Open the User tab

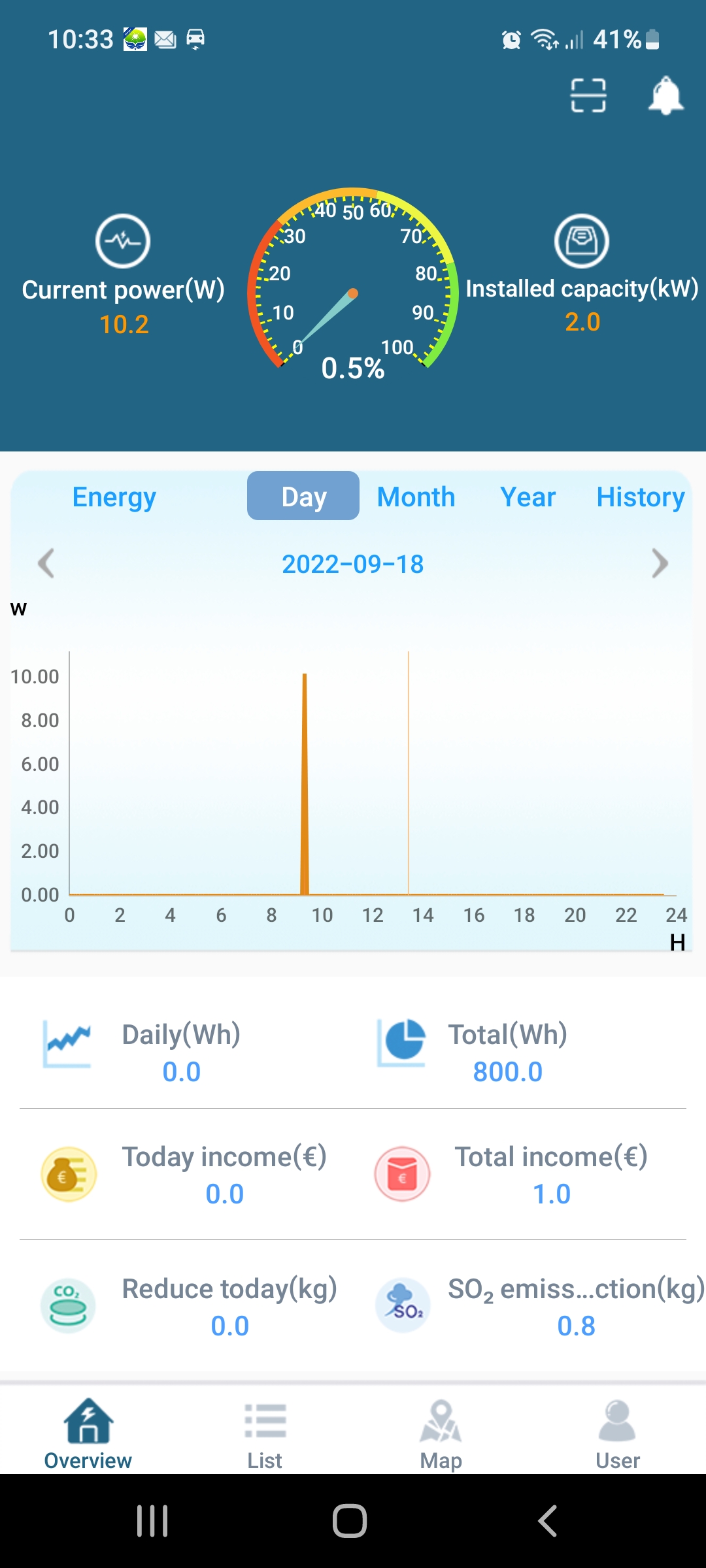coord(618,1434)
